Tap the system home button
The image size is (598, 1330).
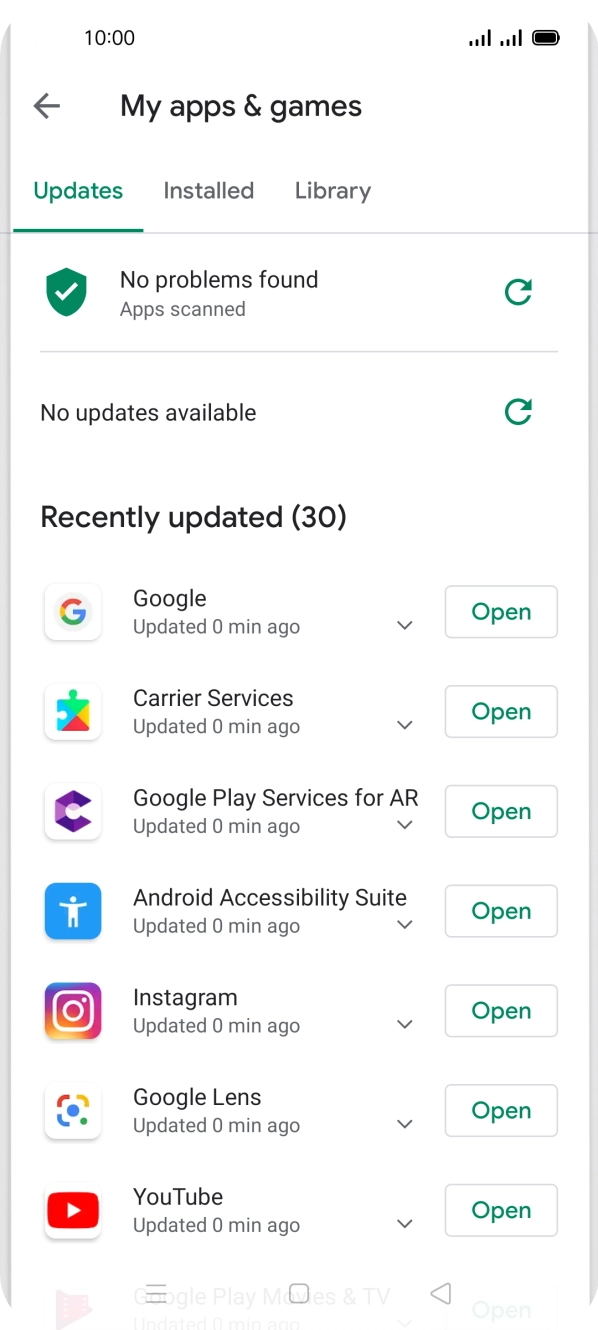(x=299, y=1293)
